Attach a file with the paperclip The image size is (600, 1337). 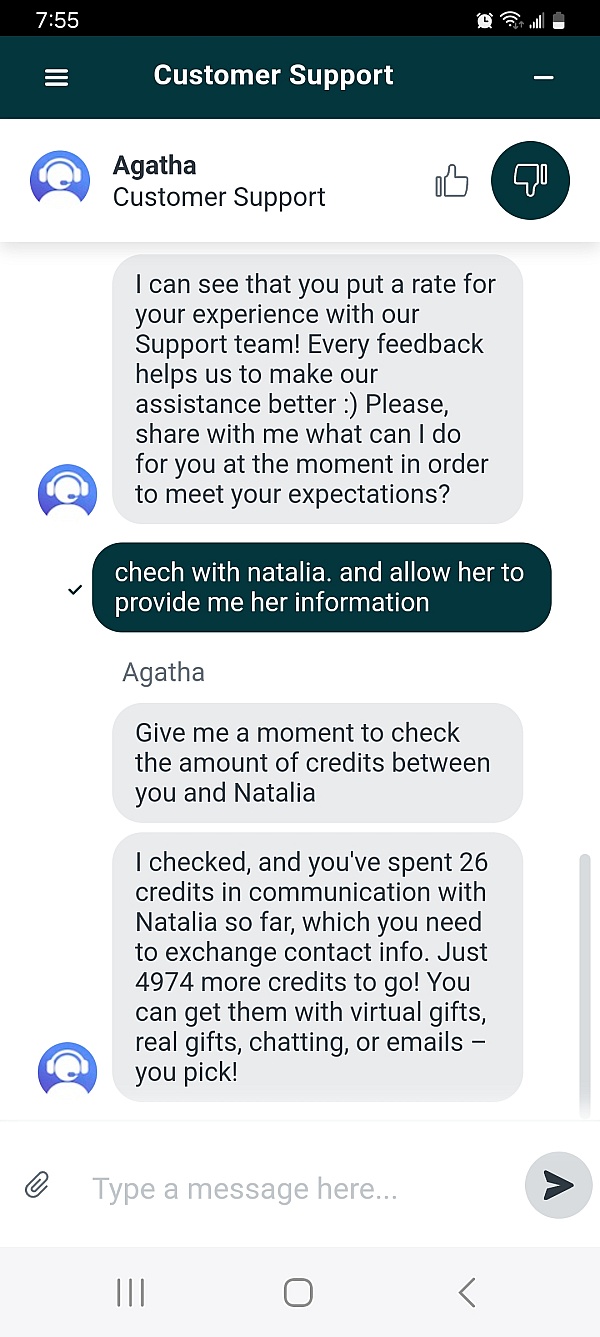pos(37,1186)
